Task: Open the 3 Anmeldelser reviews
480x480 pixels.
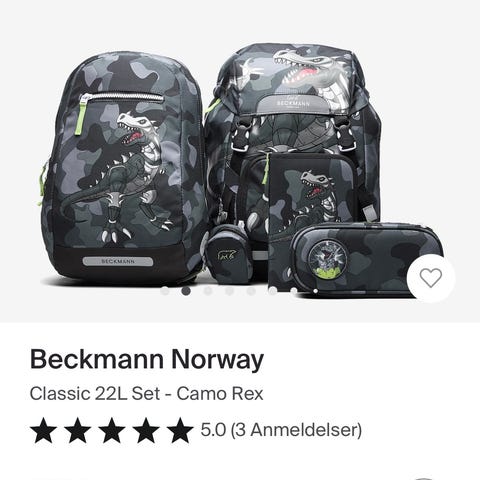Action: coord(296,430)
